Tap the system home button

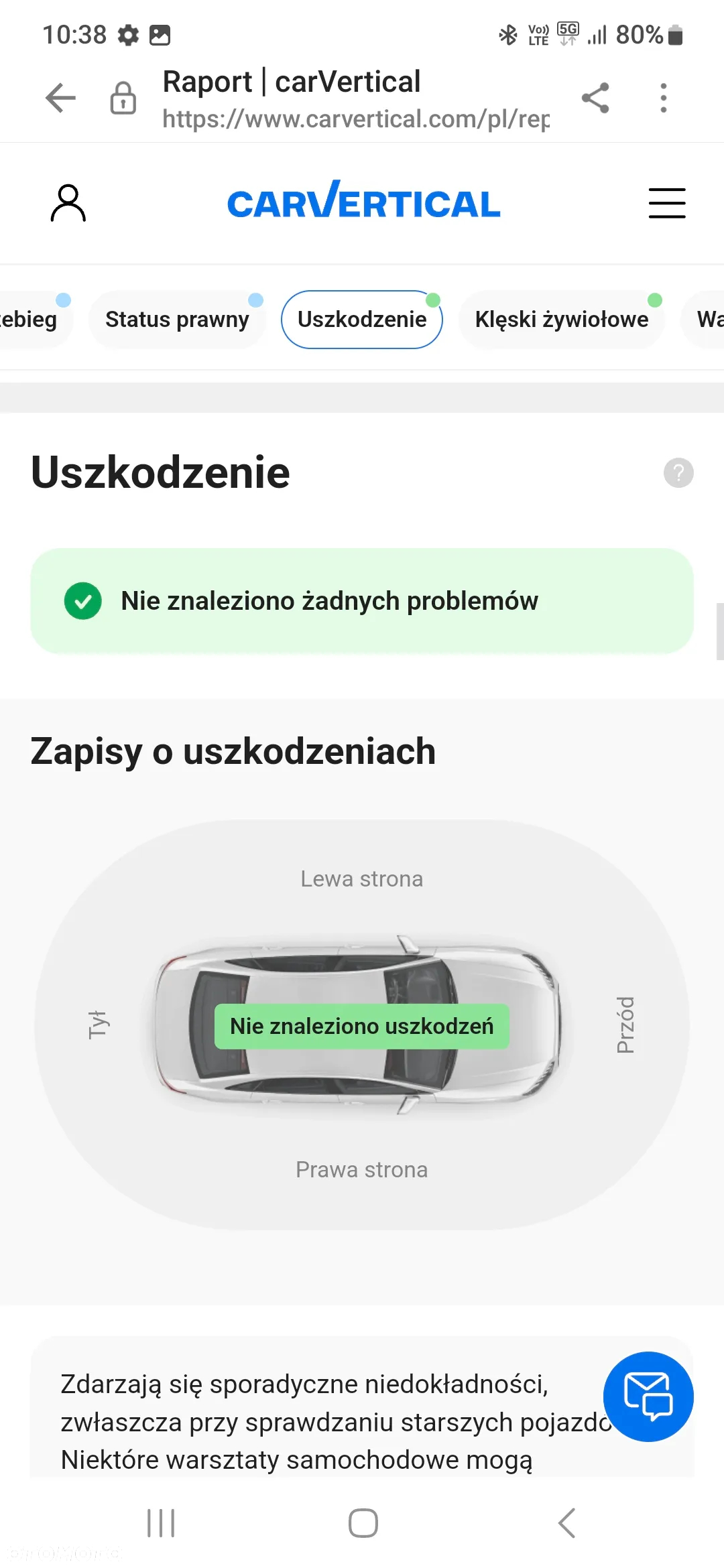click(x=363, y=1523)
